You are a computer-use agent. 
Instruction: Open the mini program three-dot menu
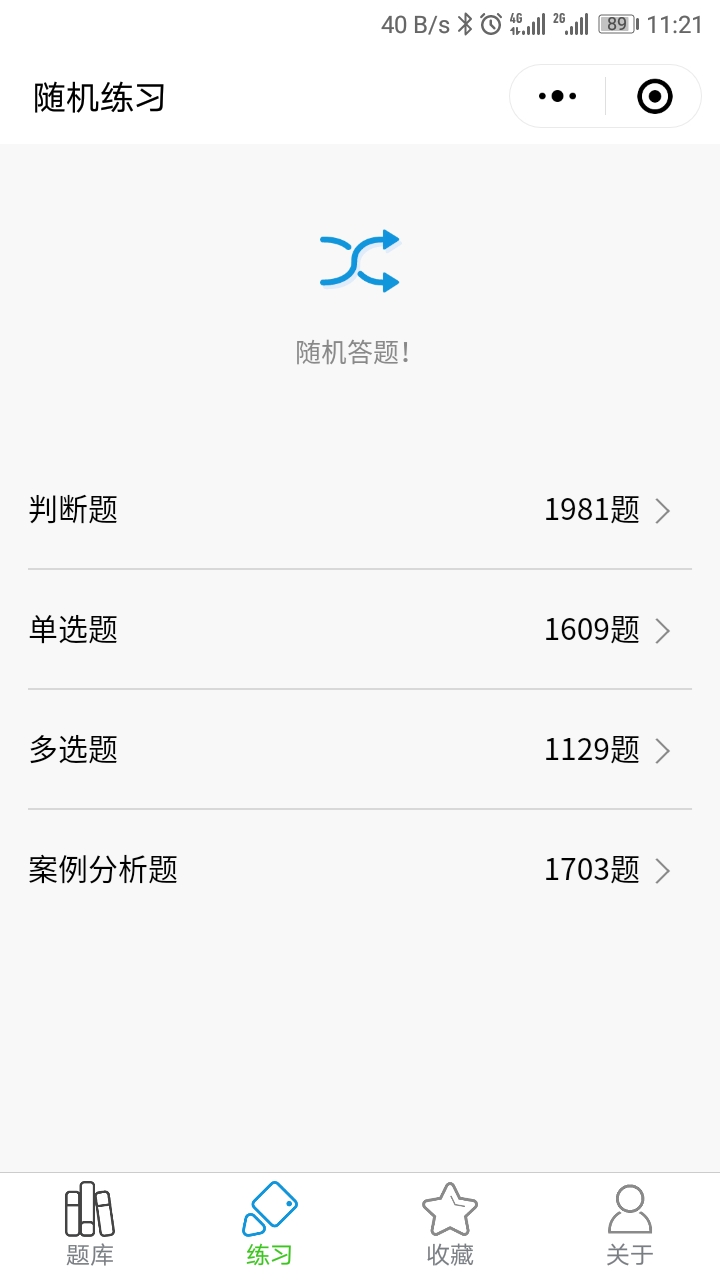(x=558, y=97)
